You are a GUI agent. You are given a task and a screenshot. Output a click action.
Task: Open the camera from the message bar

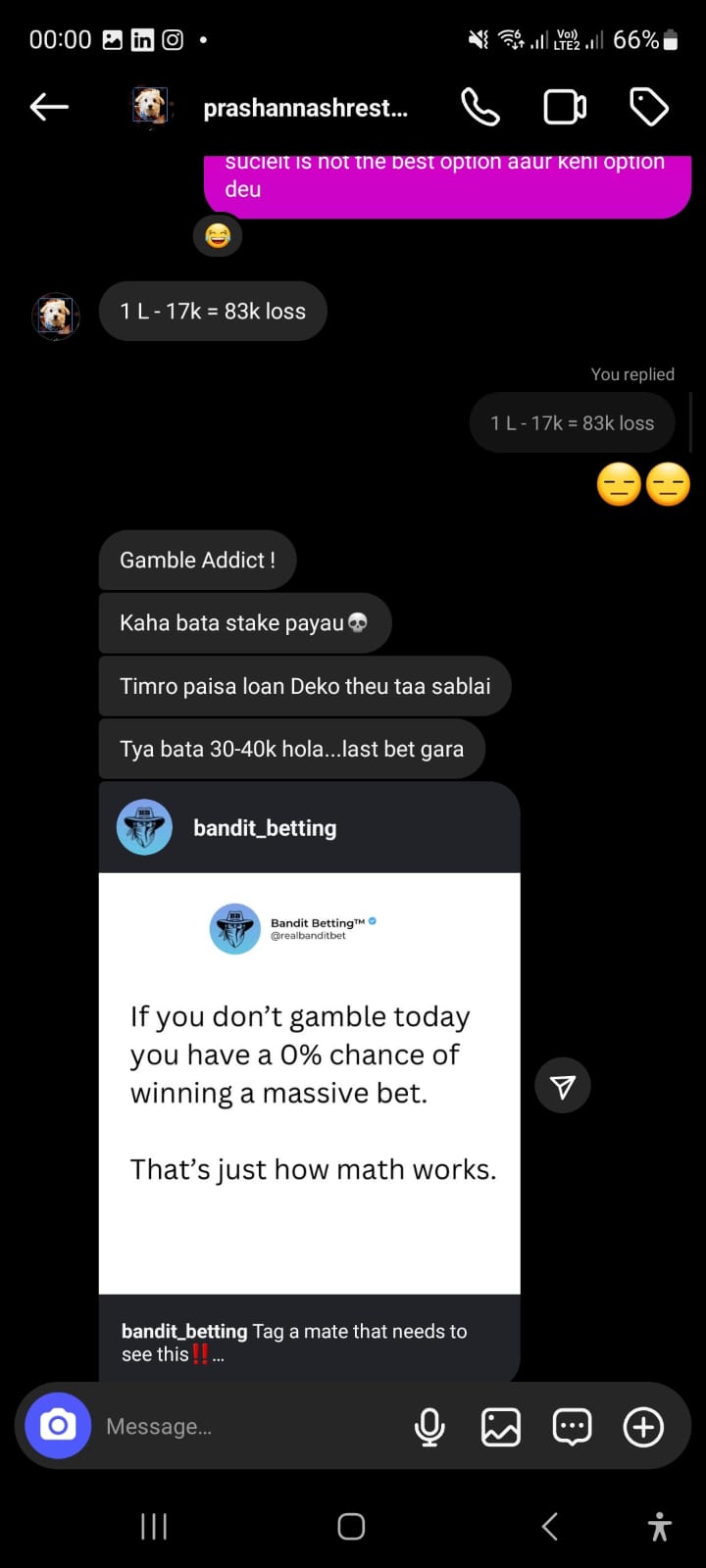pos(56,1426)
